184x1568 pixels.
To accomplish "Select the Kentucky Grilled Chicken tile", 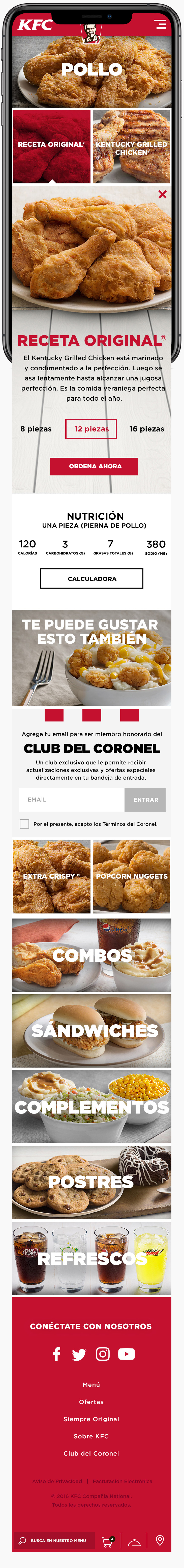I will [131, 147].
